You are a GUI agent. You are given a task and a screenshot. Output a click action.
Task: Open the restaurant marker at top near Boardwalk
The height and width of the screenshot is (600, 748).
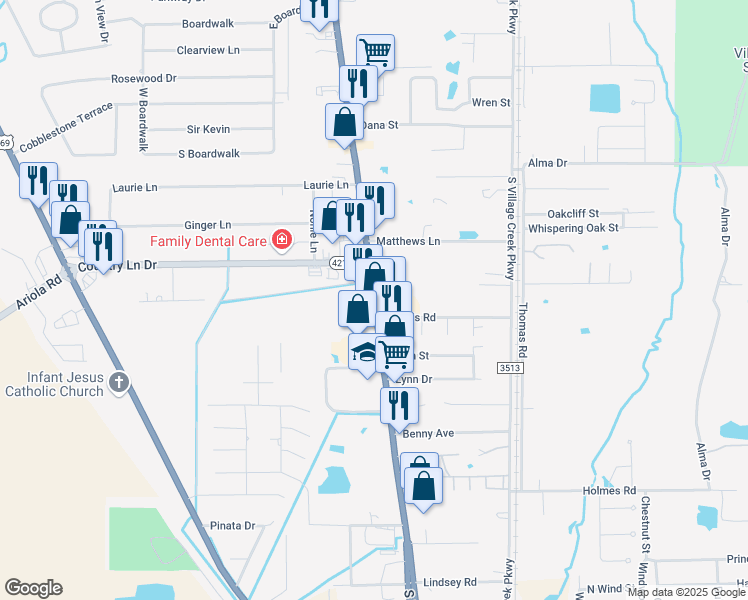point(319,11)
